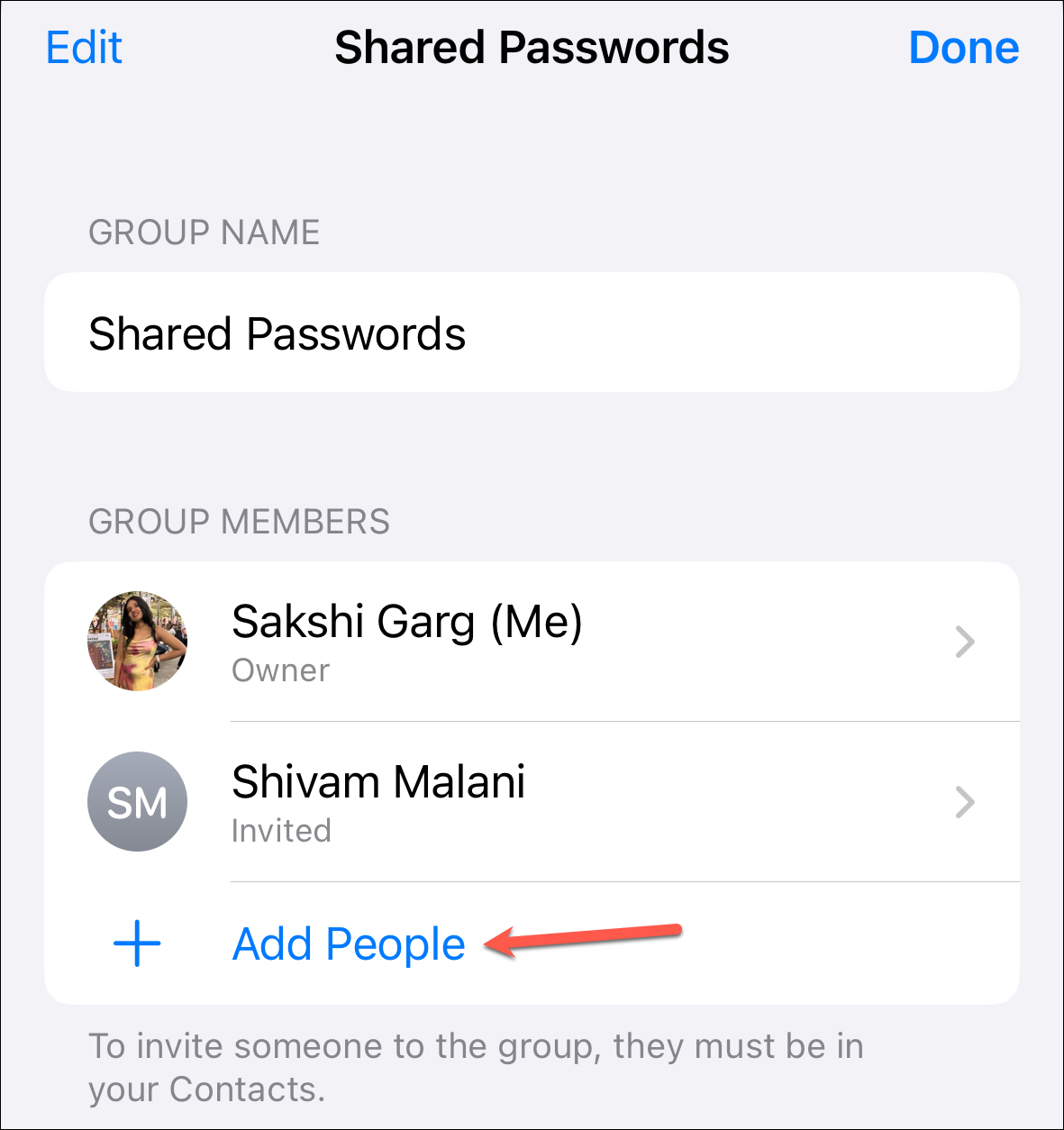Open Sakshi Garg (Me) member details

pos(532,642)
